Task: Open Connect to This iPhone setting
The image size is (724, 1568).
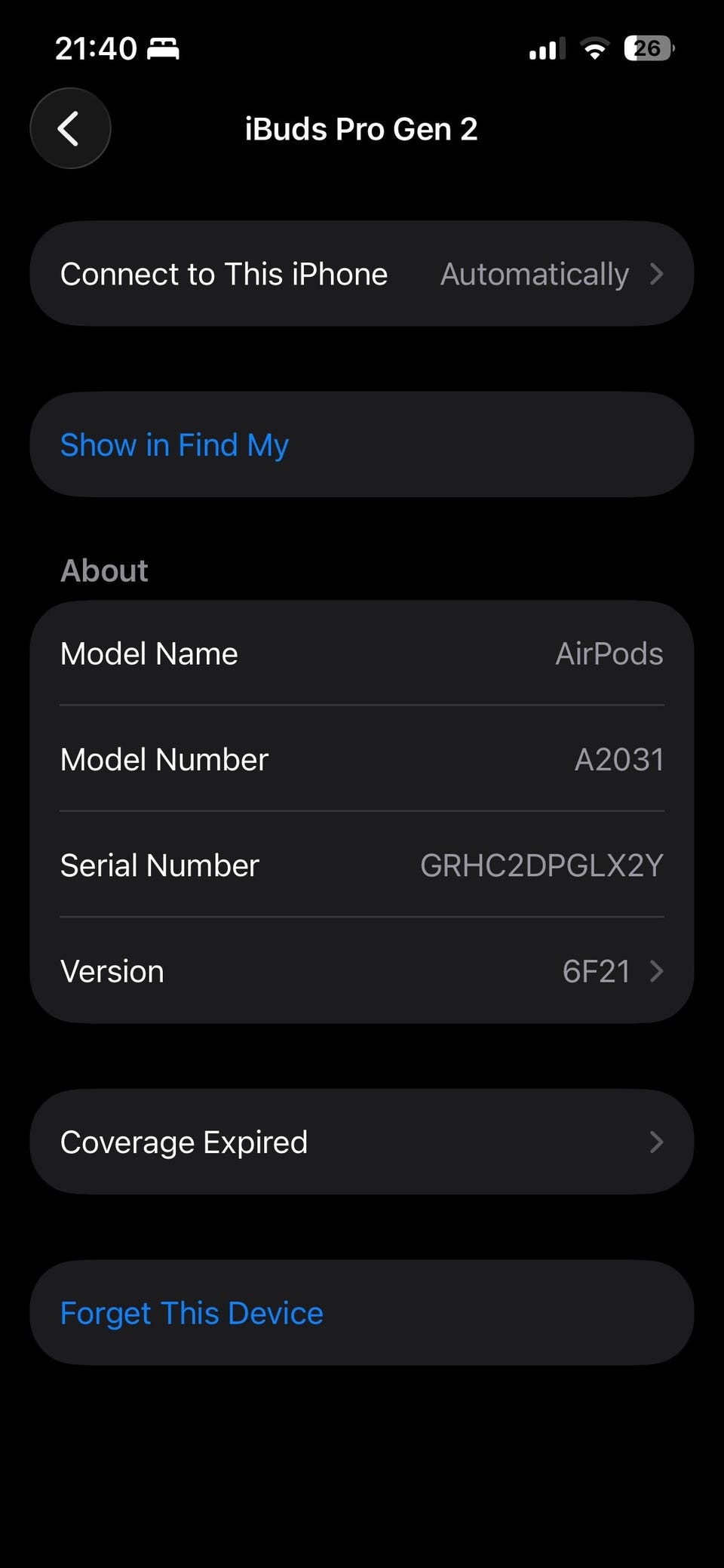Action: point(361,274)
